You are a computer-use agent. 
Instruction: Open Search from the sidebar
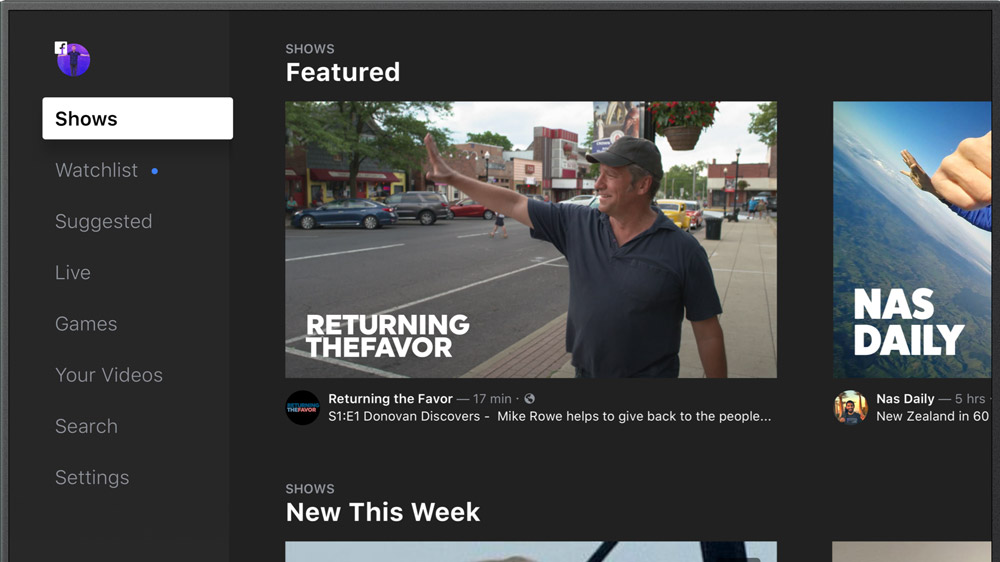click(x=86, y=426)
